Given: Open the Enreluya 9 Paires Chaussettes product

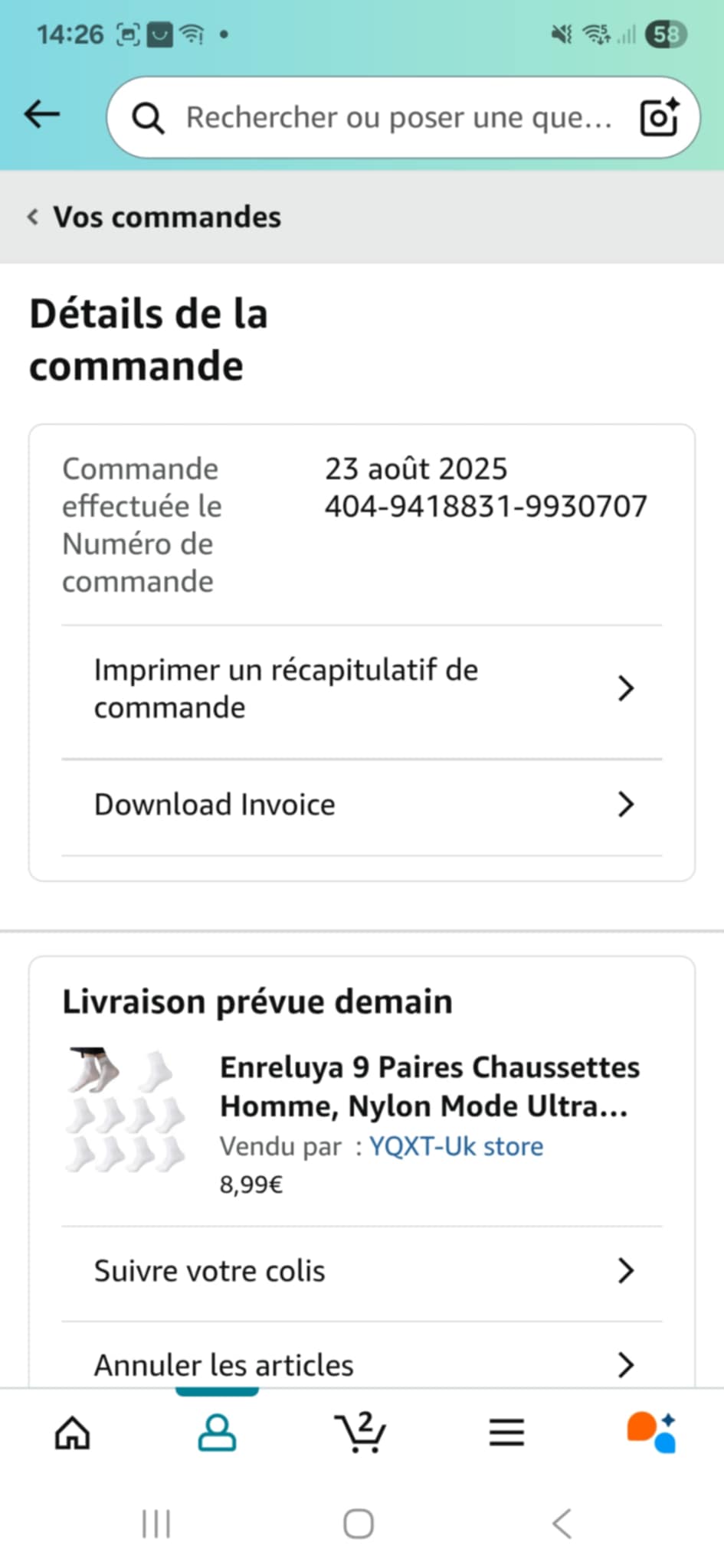Looking at the screenshot, I should pyautogui.click(x=429, y=1086).
